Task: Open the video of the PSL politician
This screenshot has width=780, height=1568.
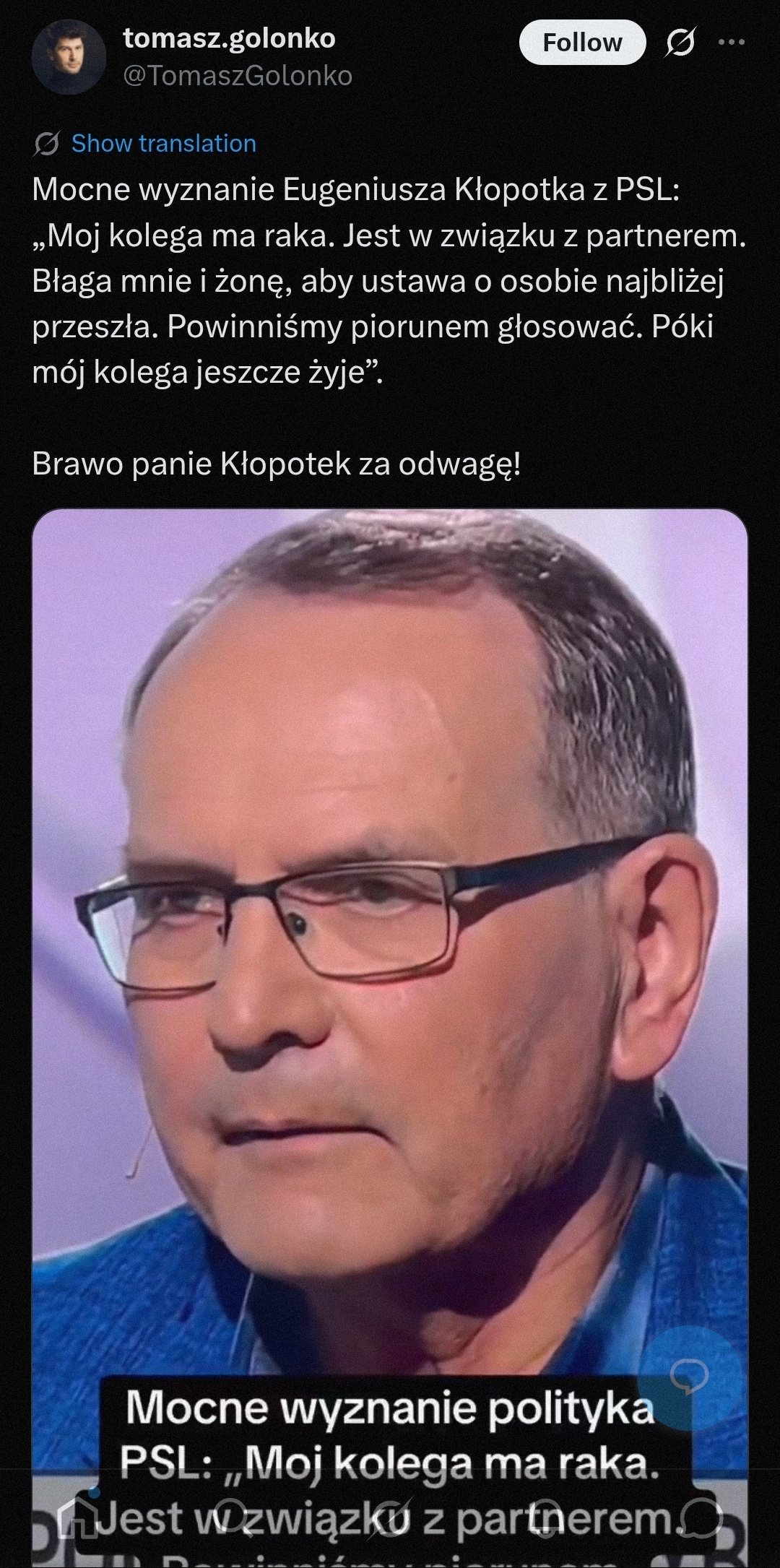Action: (x=390, y=939)
